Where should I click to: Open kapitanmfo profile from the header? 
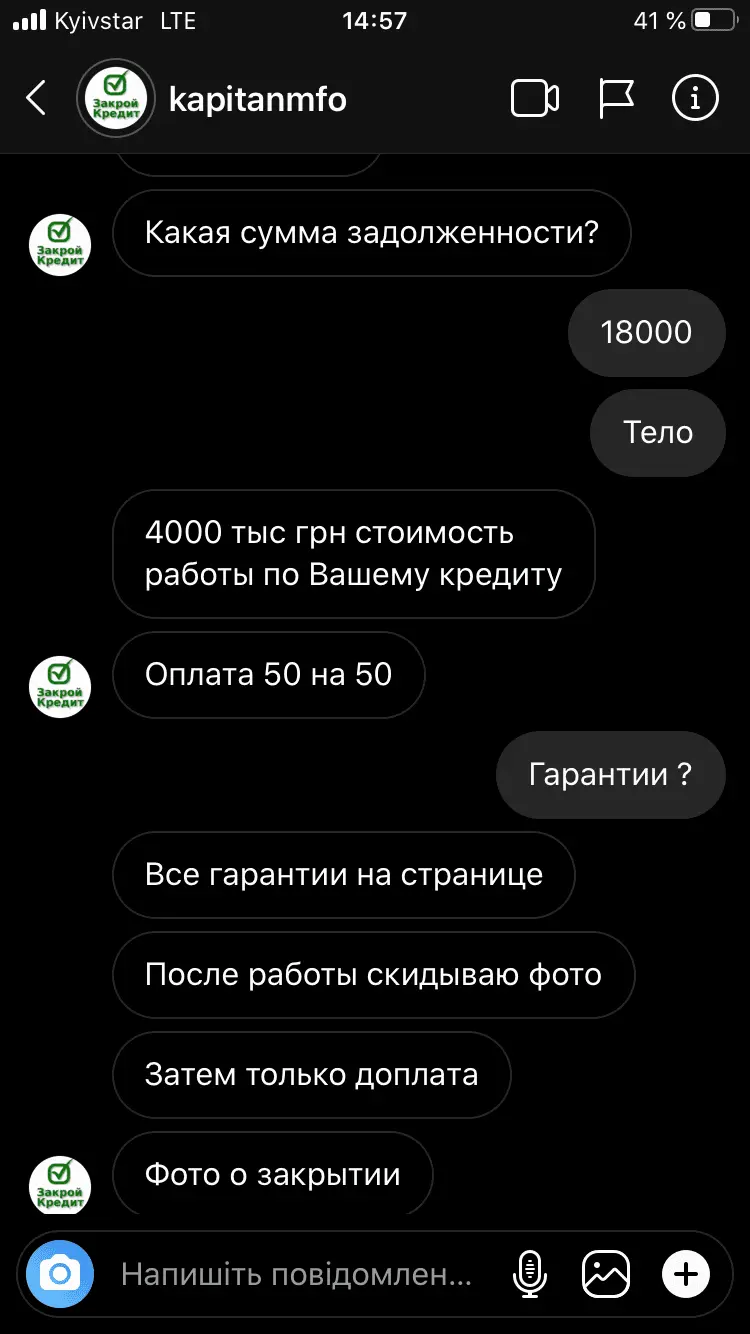click(x=257, y=99)
